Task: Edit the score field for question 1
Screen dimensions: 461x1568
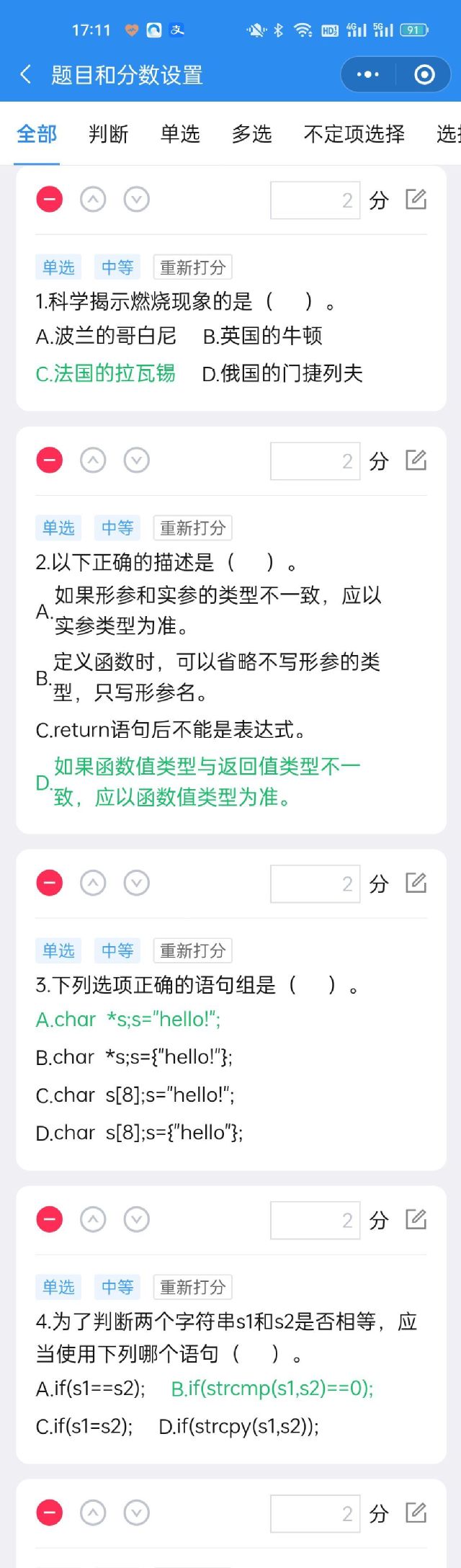Action: pyautogui.click(x=315, y=200)
